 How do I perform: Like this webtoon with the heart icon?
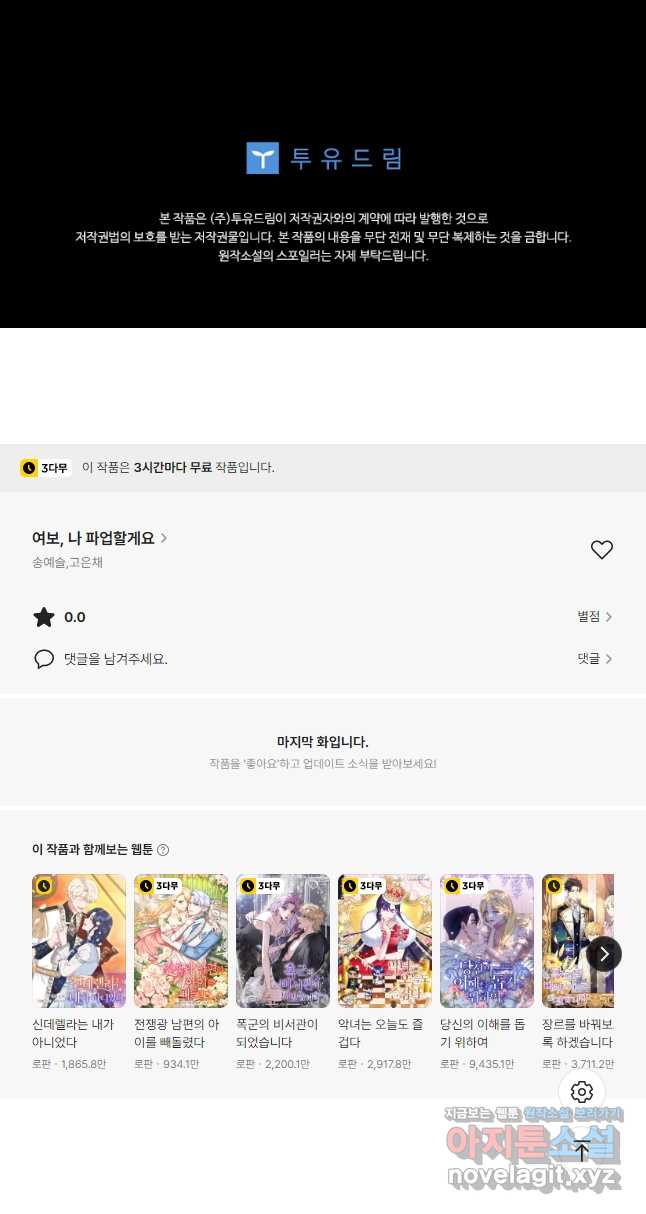point(601,549)
